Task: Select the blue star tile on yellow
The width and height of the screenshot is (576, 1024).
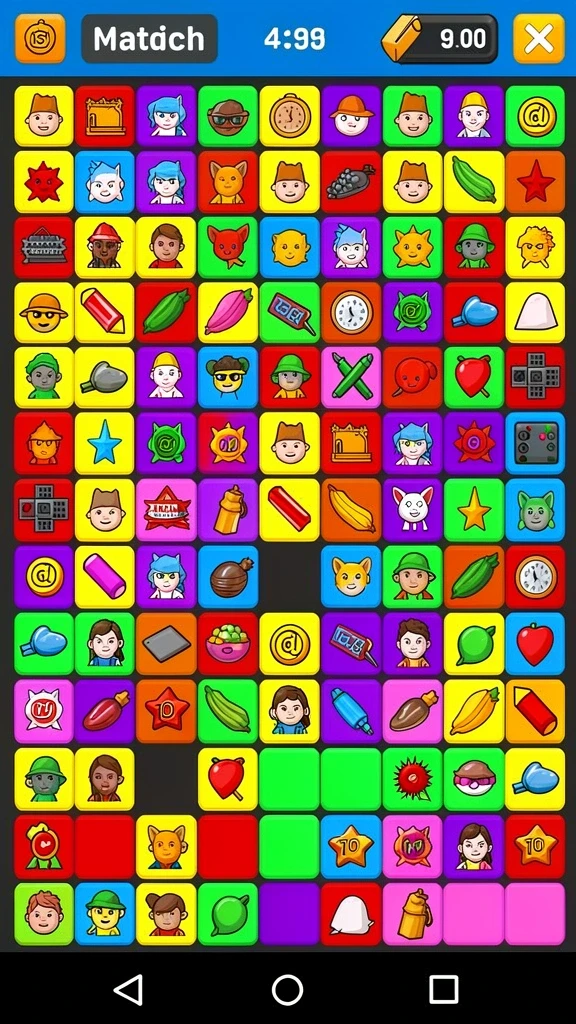Action: [104, 443]
